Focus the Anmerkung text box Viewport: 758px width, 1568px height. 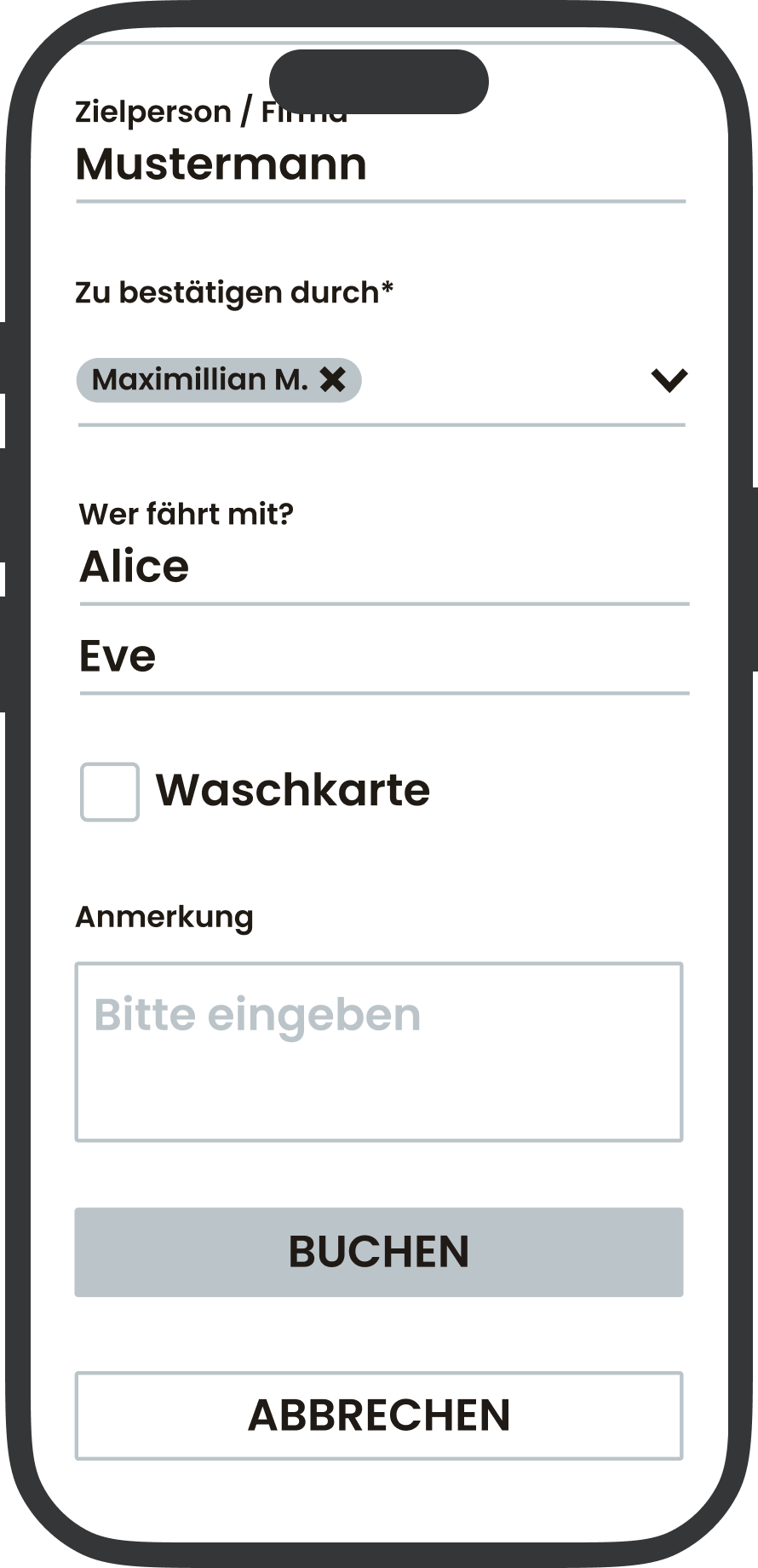[x=379, y=1052]
